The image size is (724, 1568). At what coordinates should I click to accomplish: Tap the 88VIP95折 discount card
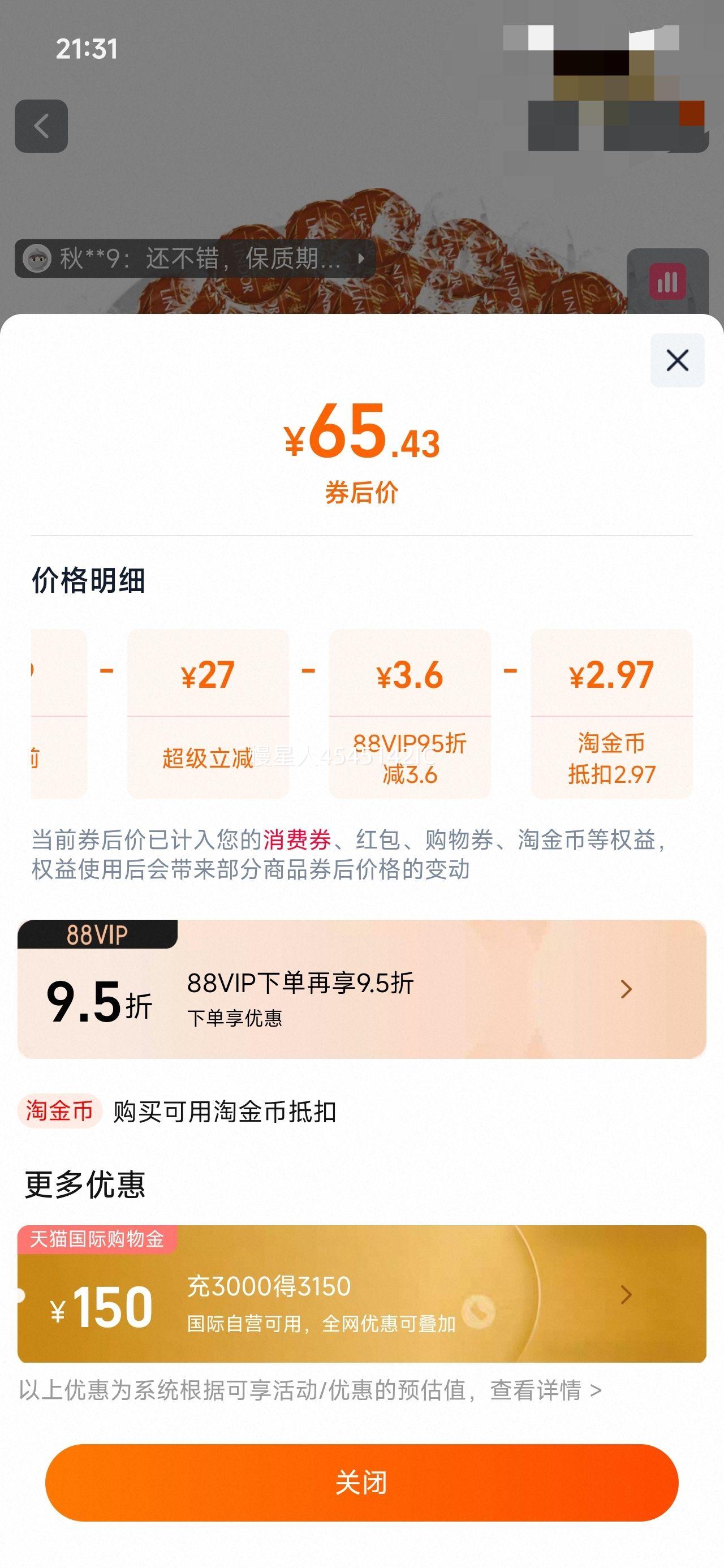[x=410, y=715]
